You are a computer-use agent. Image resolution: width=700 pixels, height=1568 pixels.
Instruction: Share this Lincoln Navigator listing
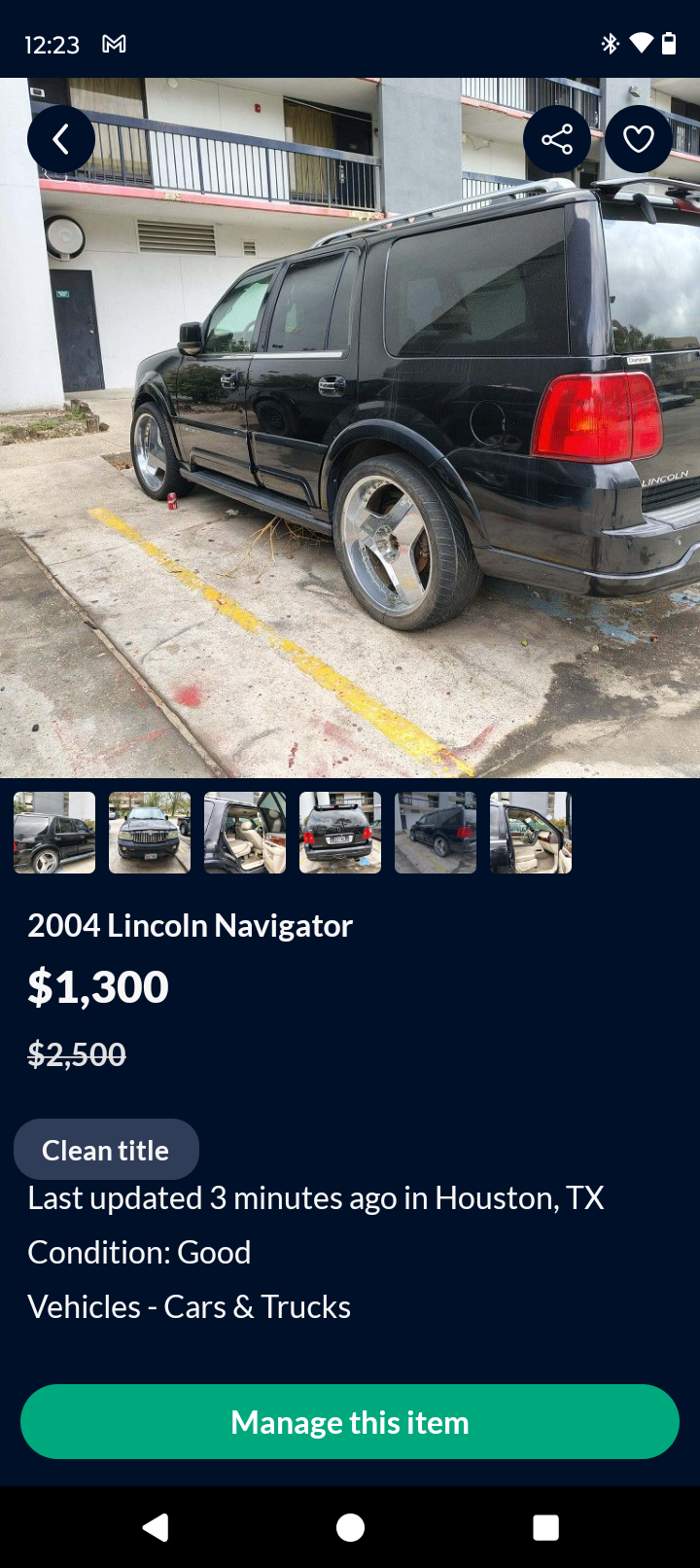[557, 140]
